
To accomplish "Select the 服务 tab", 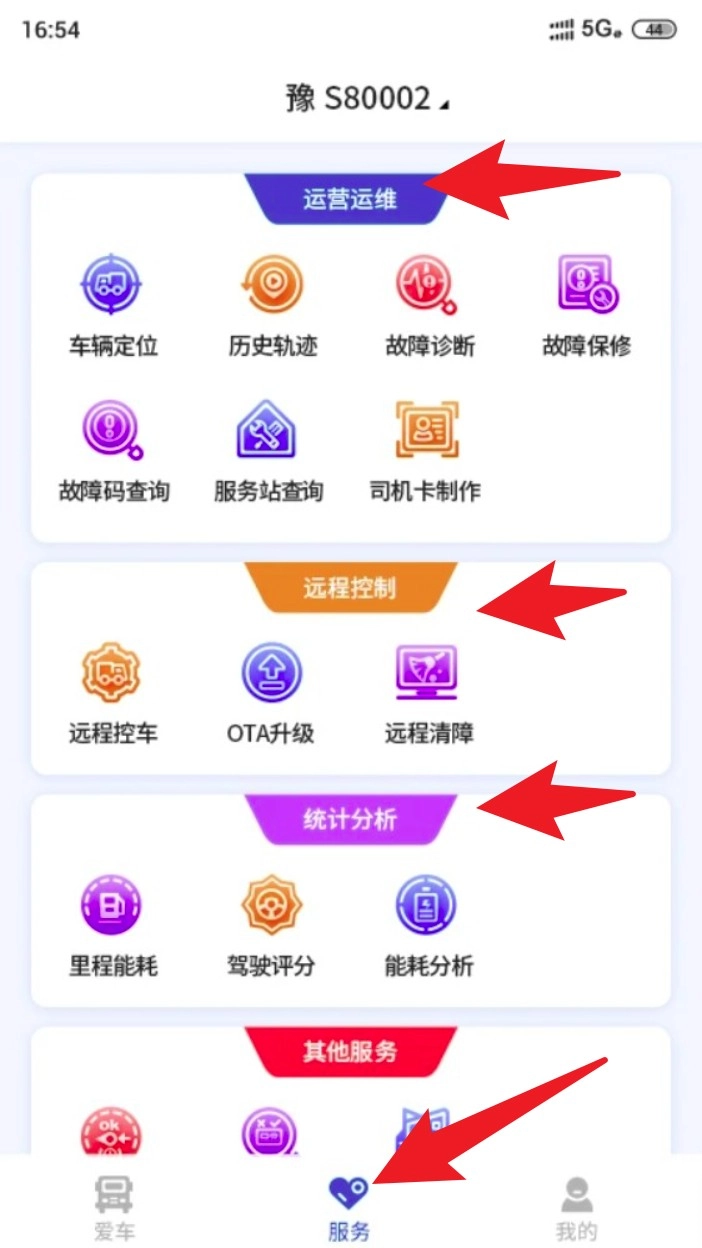I will point(349,1207).
